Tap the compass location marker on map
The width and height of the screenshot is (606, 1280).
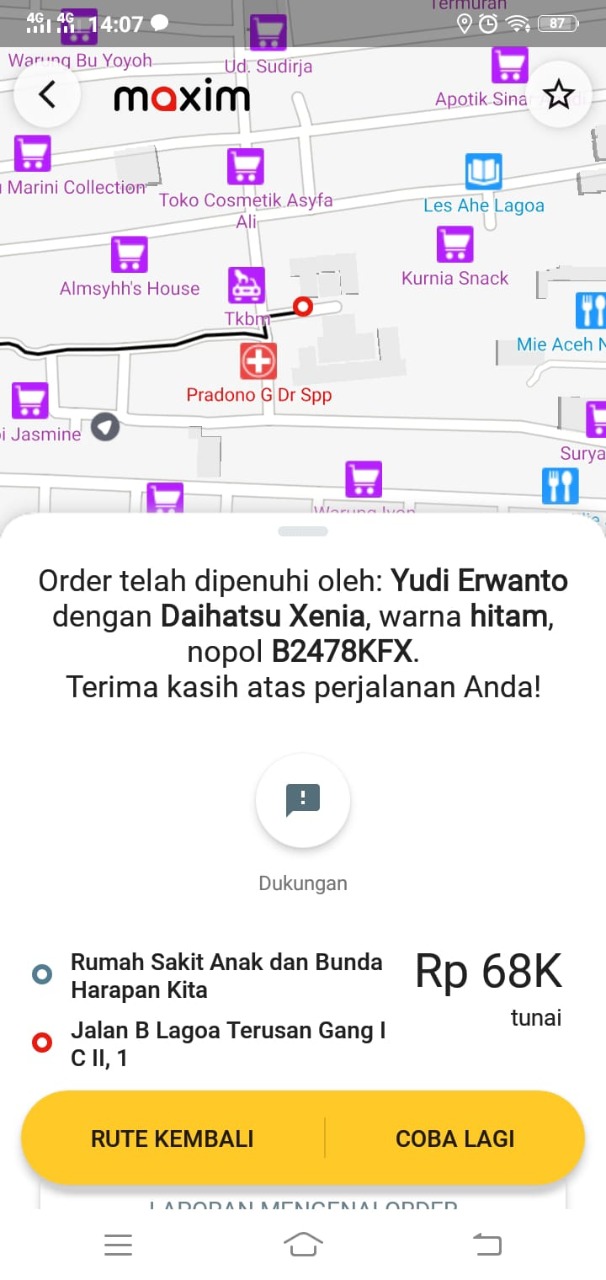click(x=105, y=428)
